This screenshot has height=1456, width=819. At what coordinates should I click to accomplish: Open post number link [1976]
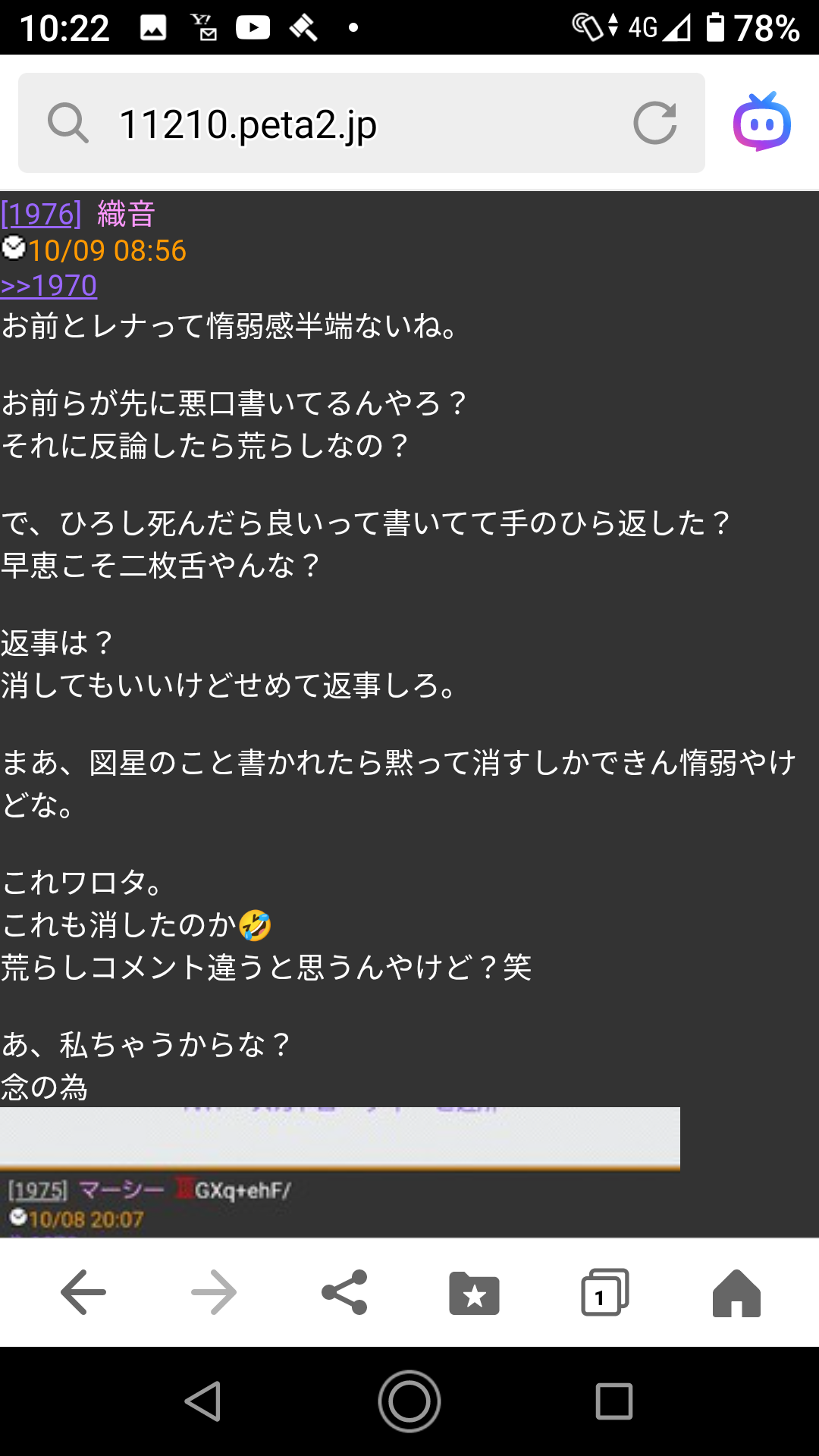[41, 215]
